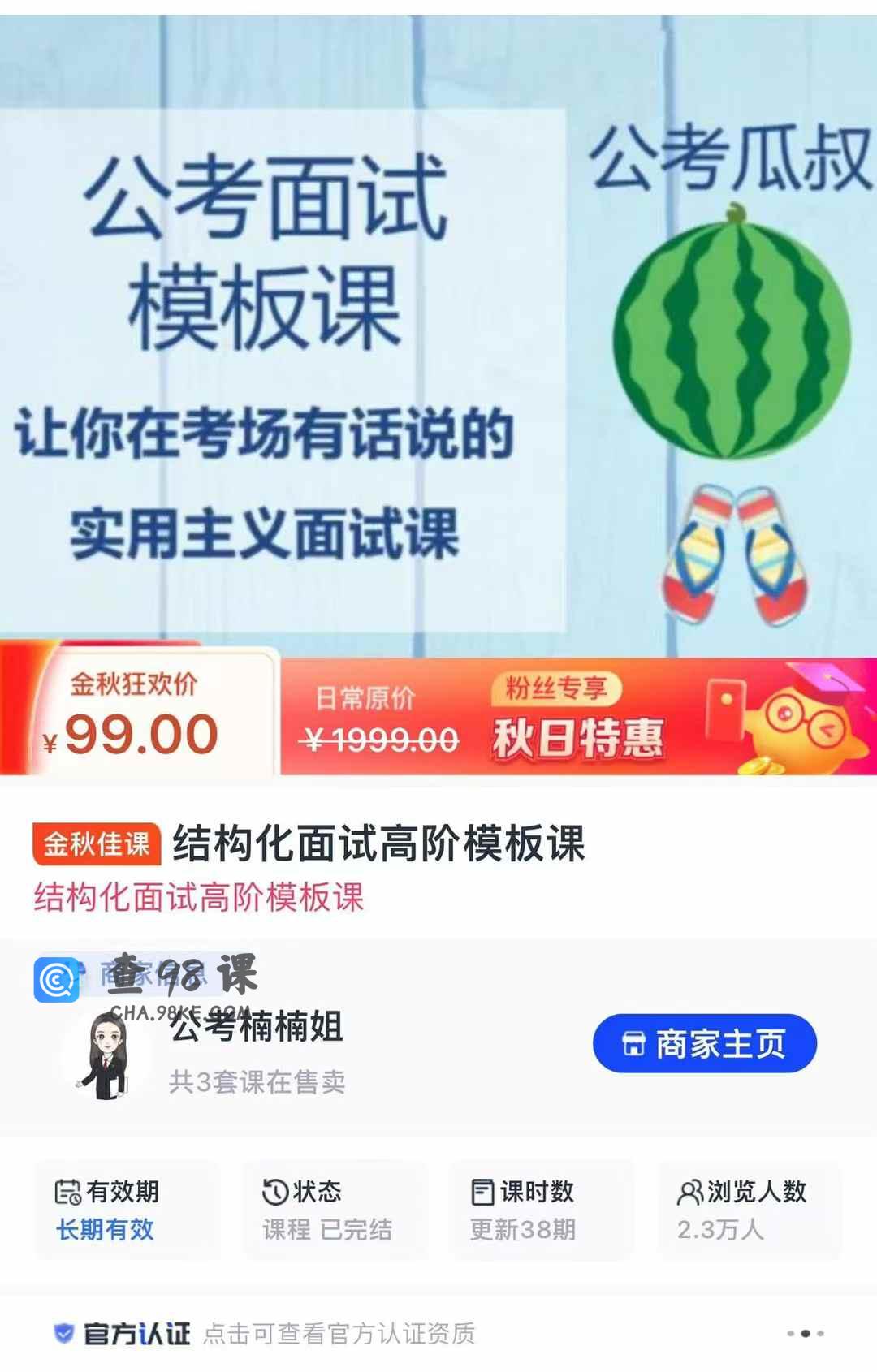877x1372 pixels.
Task: Open the 公考楠楠姐 merchant profile
Action: pos(257,1028)
